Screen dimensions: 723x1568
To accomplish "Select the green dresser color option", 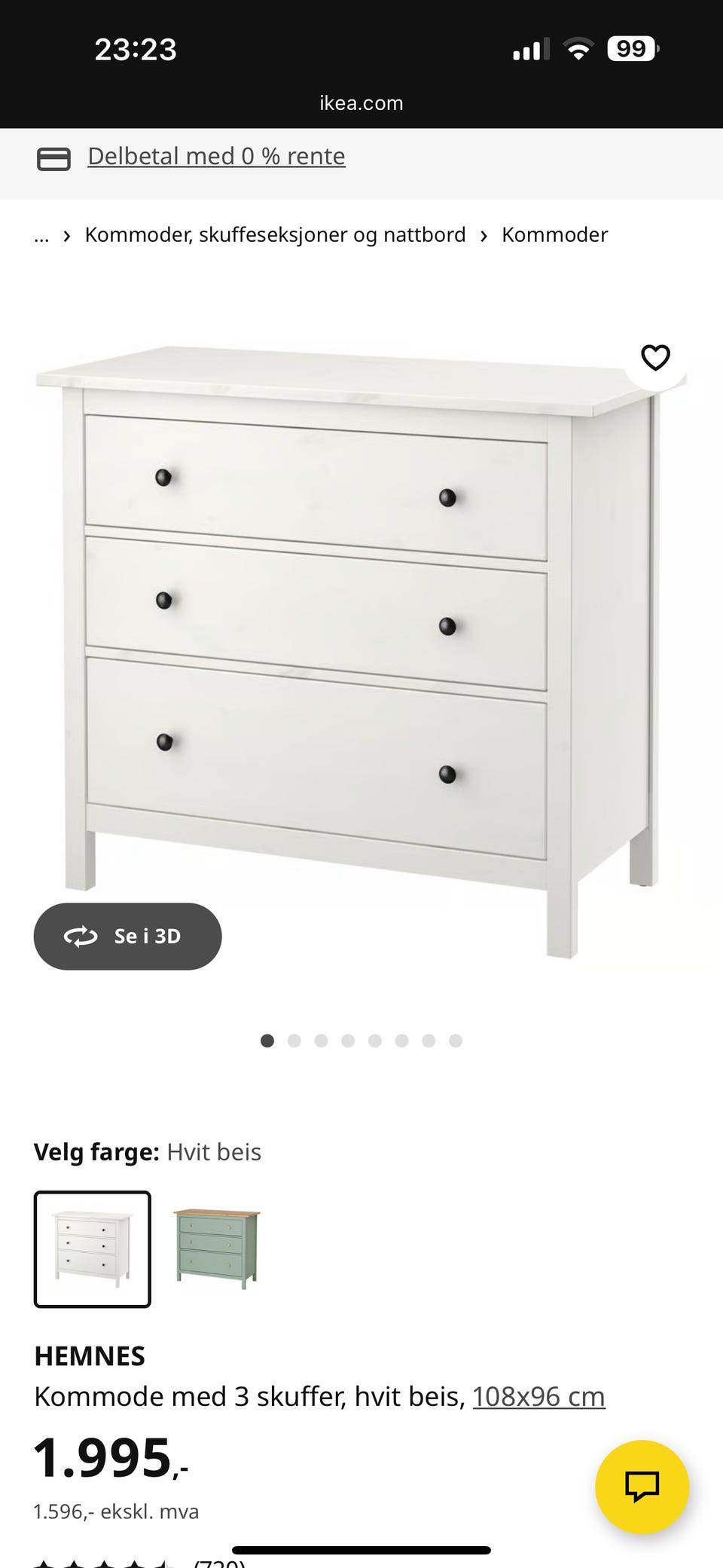I will click(217, 1249).
